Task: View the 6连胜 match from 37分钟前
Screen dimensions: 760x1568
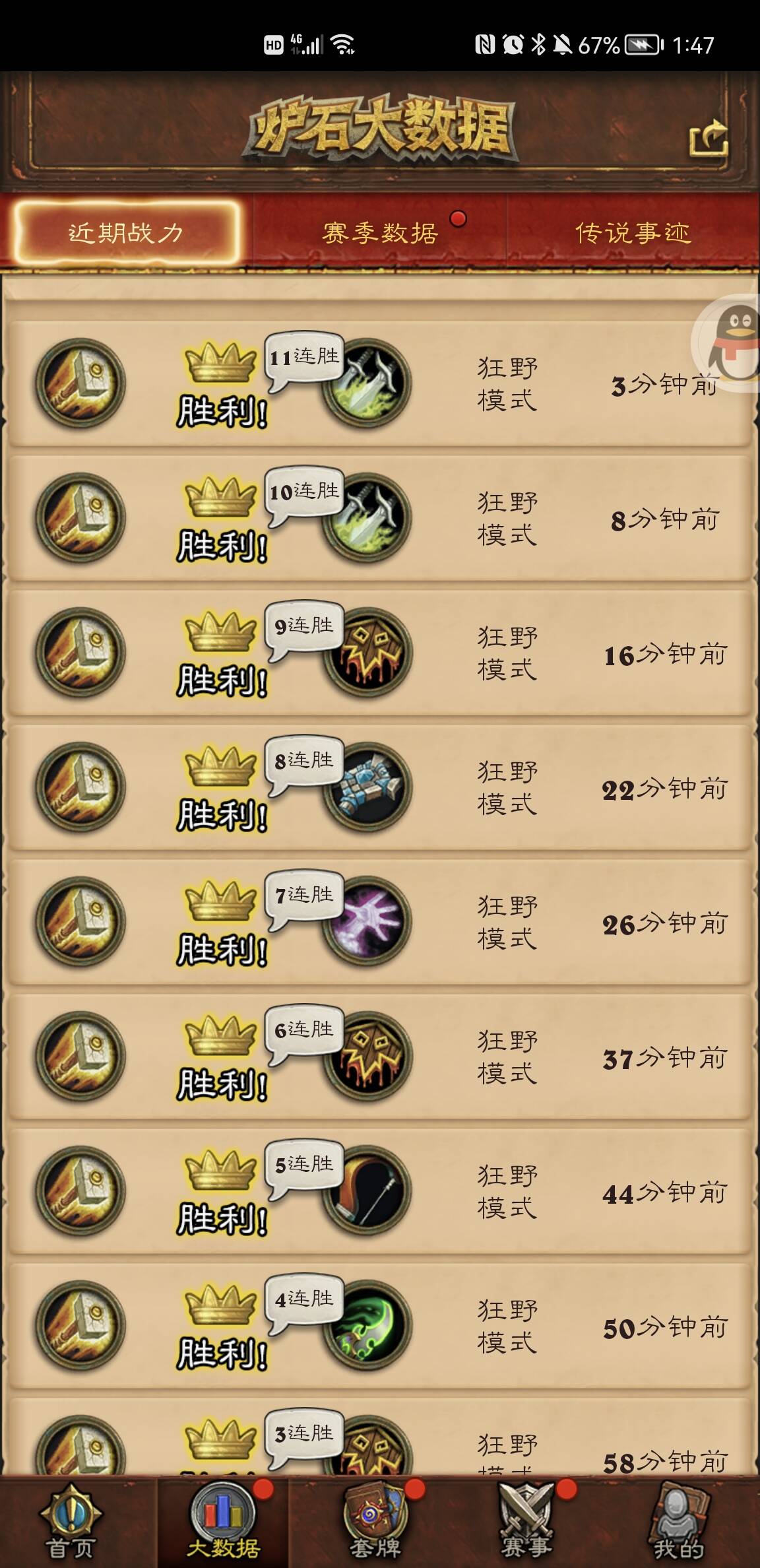Action: pos(380,1057)
